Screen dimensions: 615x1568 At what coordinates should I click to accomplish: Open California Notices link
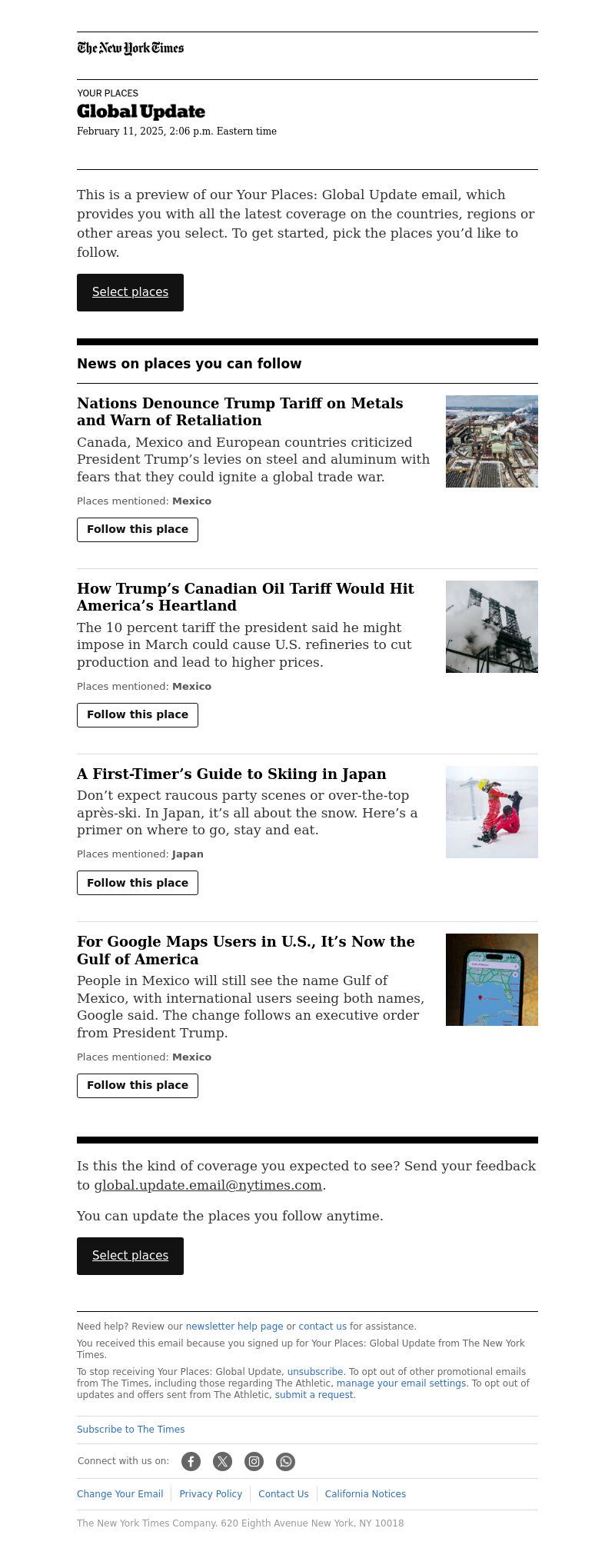pos(365,1494)
